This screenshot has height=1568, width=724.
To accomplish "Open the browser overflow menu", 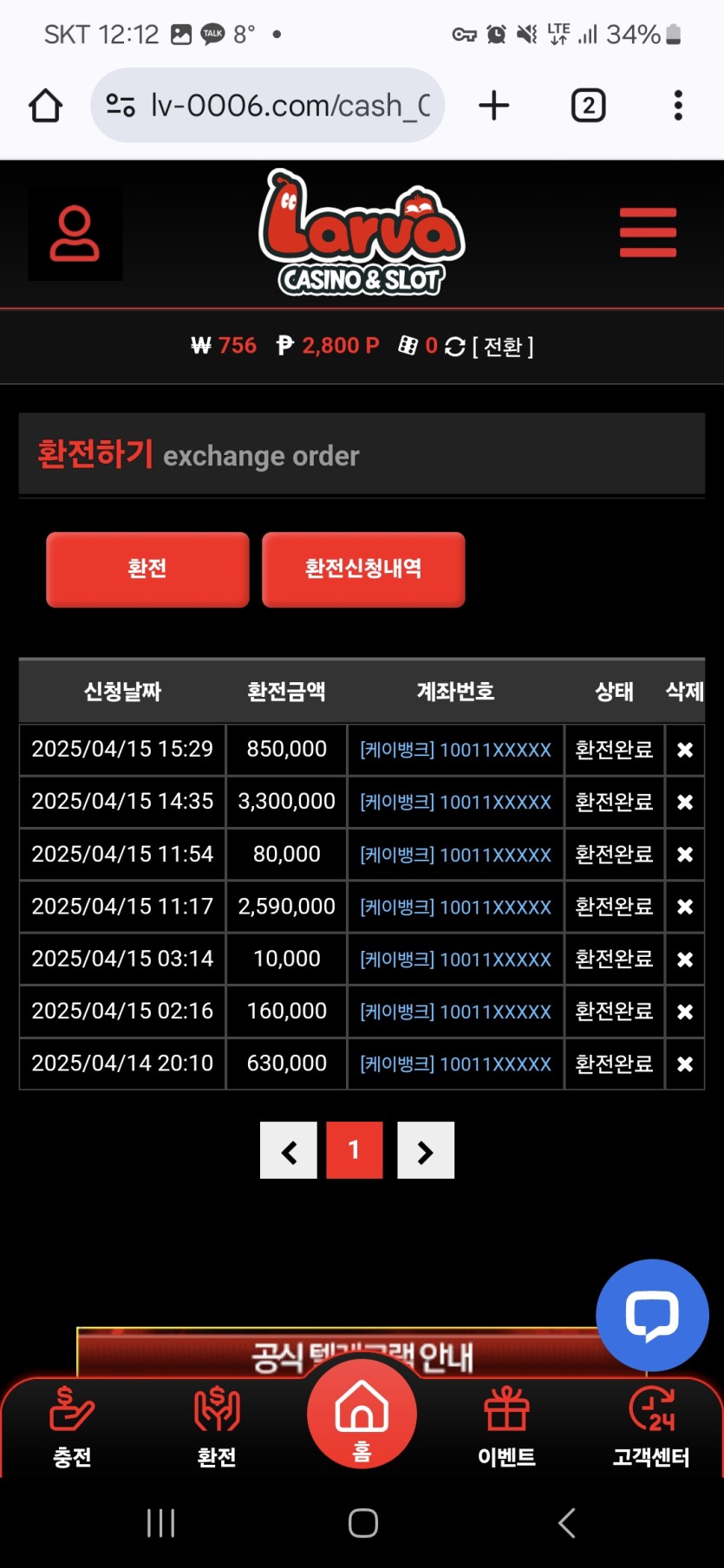I will click(x=678, y=106).
